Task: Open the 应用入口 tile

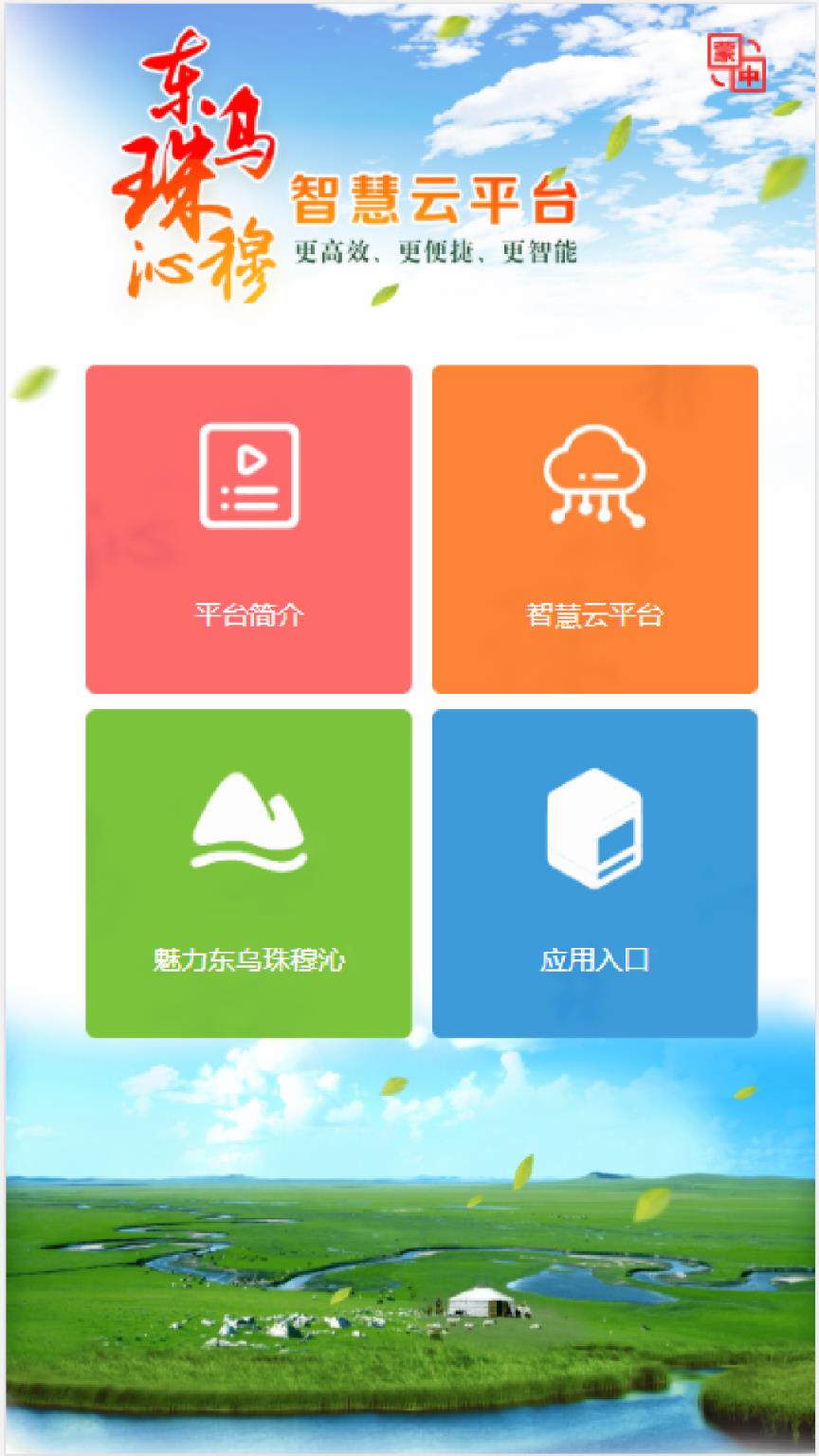Action: [x=595, y=870]
